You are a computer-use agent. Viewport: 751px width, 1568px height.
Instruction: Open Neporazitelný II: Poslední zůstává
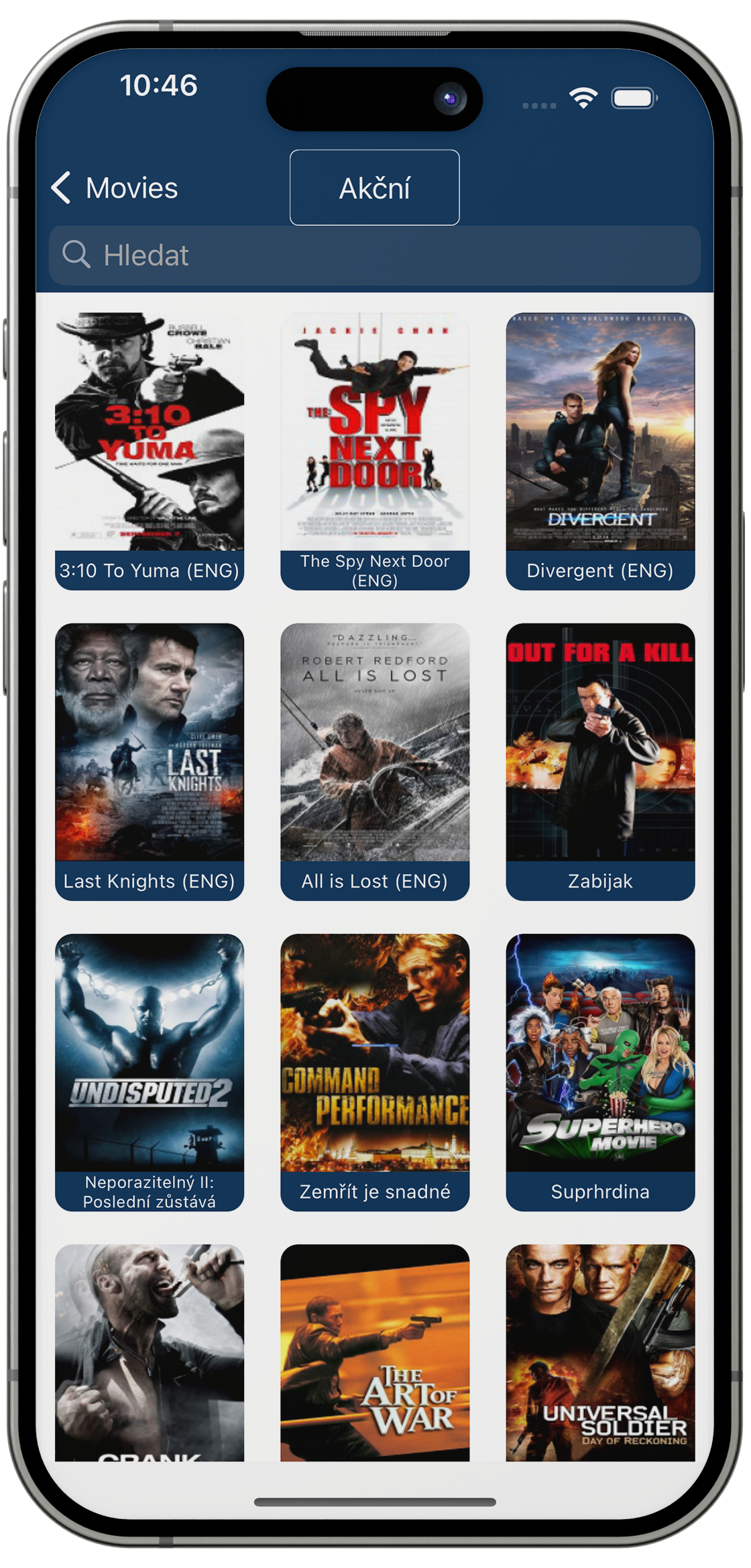pos(150,1071)
